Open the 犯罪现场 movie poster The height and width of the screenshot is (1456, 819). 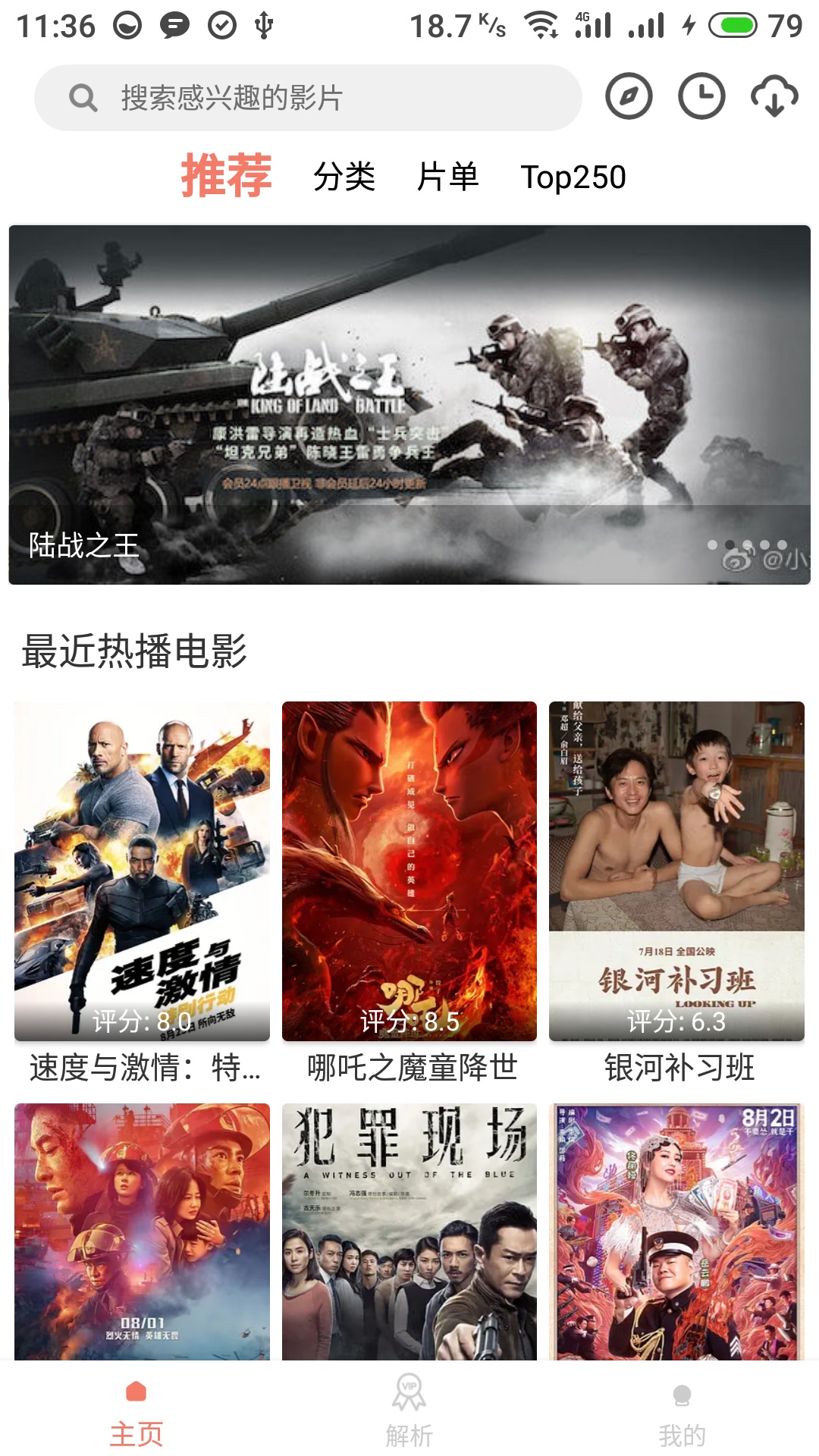pyautogui.click(x=409, y=1232)
